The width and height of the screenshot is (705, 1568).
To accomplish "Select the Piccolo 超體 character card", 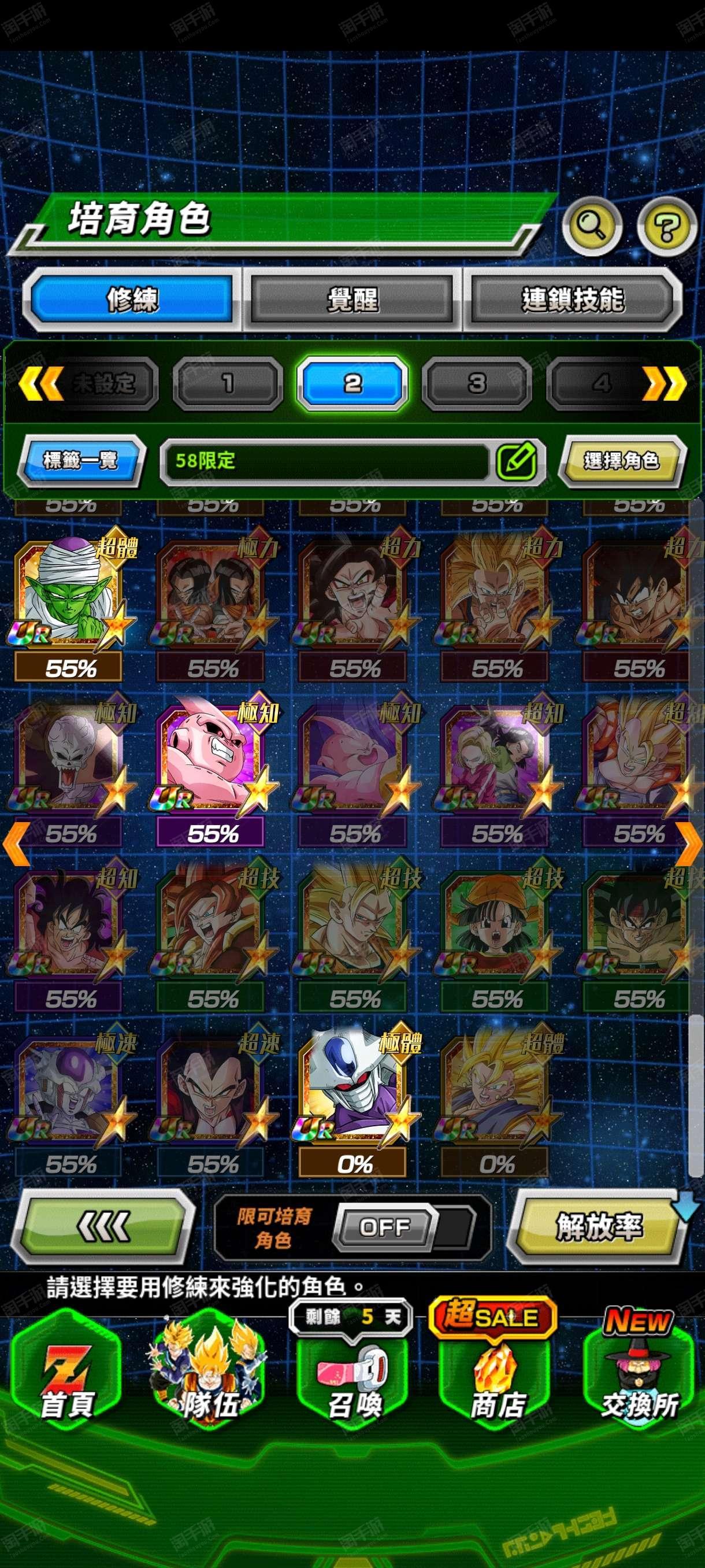I will pyautogui.click(x=70, y=600).
